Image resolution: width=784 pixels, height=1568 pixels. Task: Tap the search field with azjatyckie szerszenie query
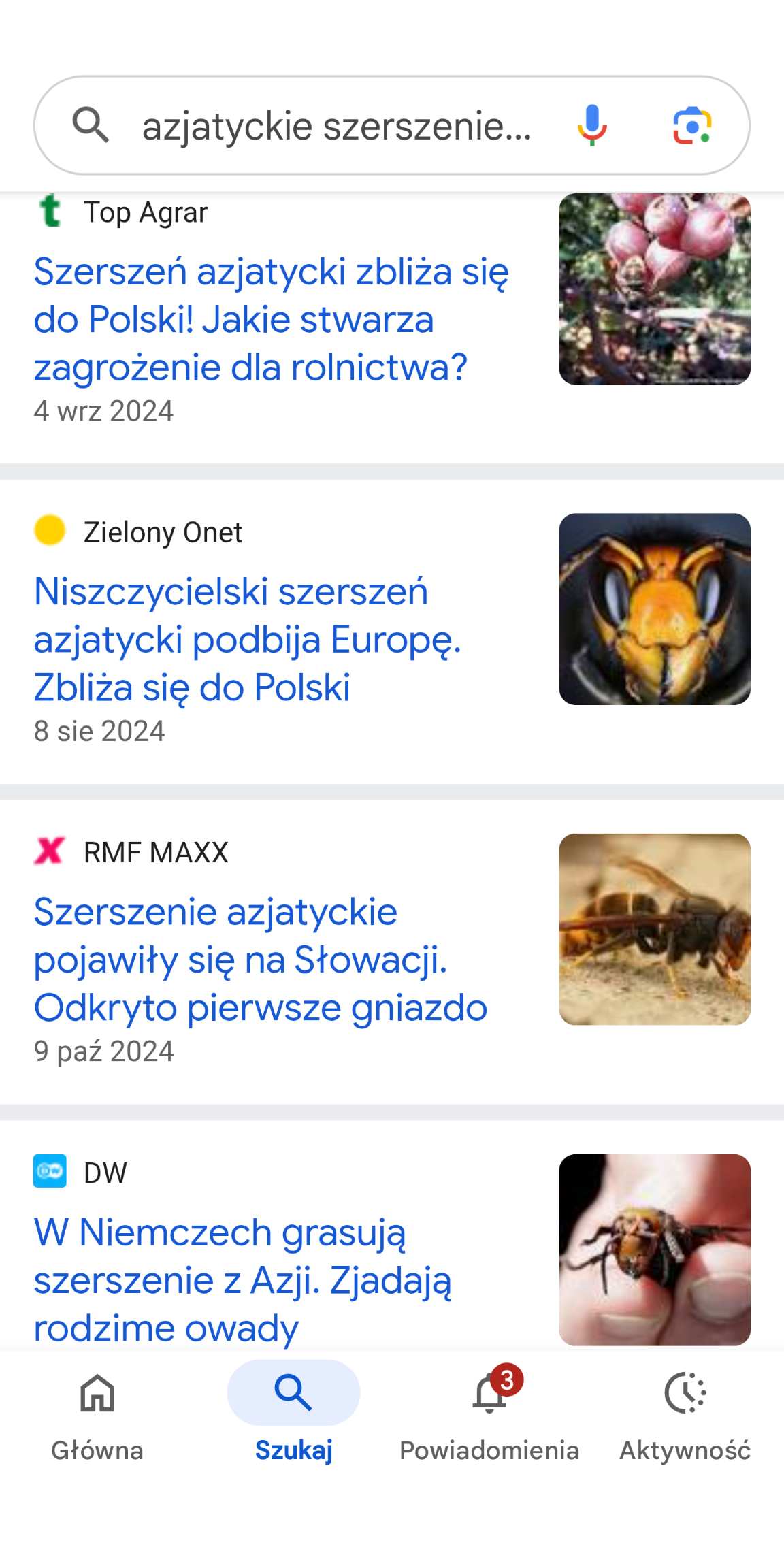coord(336,127)
